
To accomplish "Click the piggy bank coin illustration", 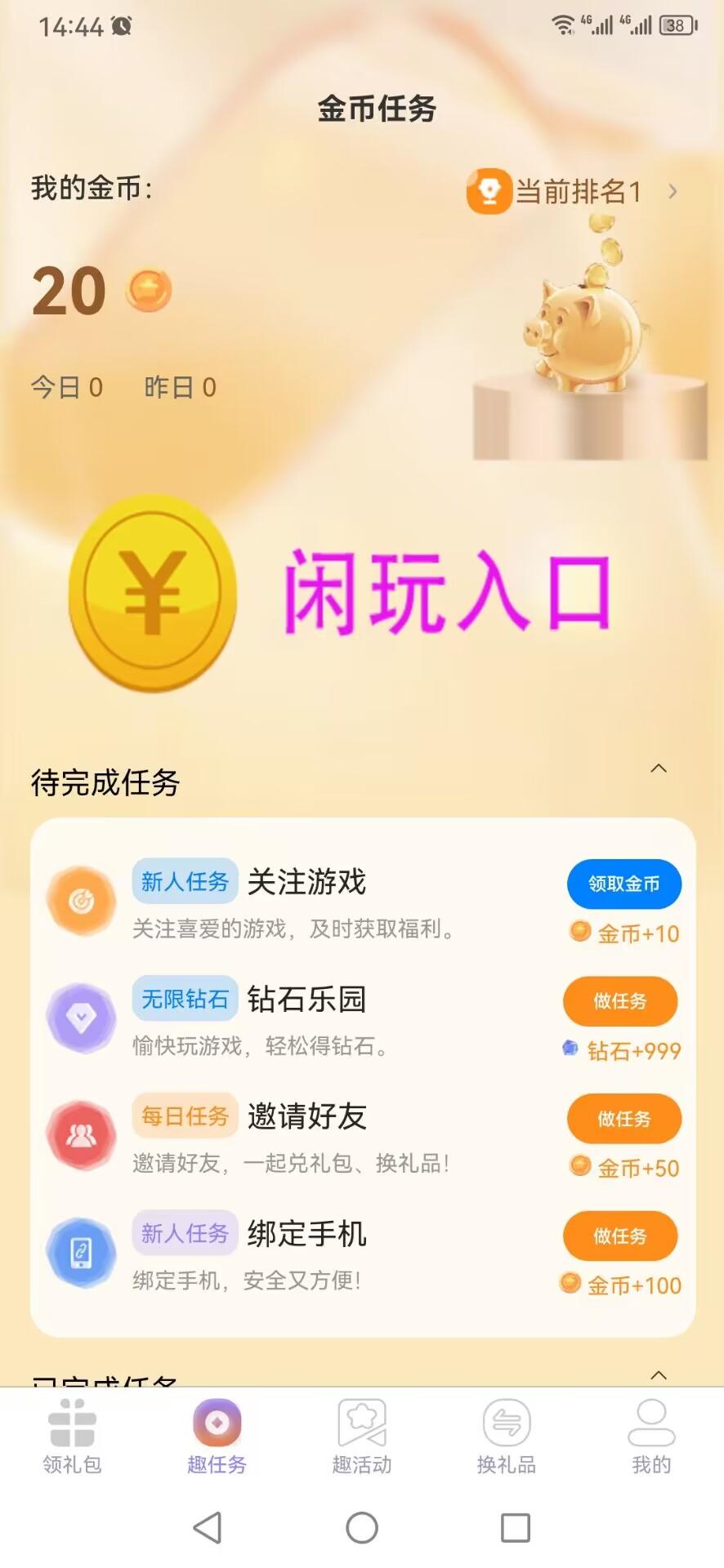I will [x=584, y=335].
